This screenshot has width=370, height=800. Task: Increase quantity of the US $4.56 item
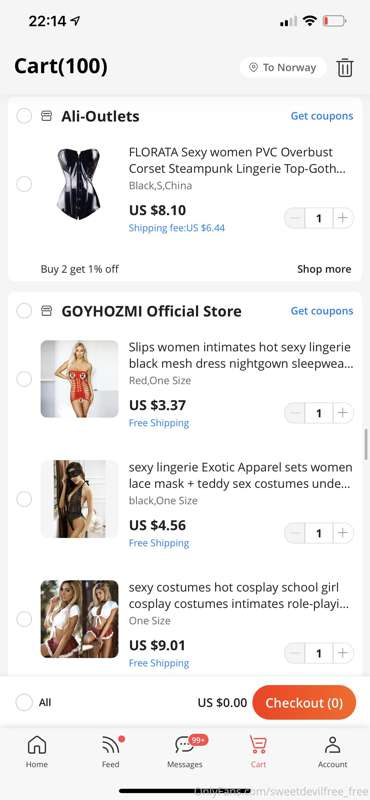[343, 533]
